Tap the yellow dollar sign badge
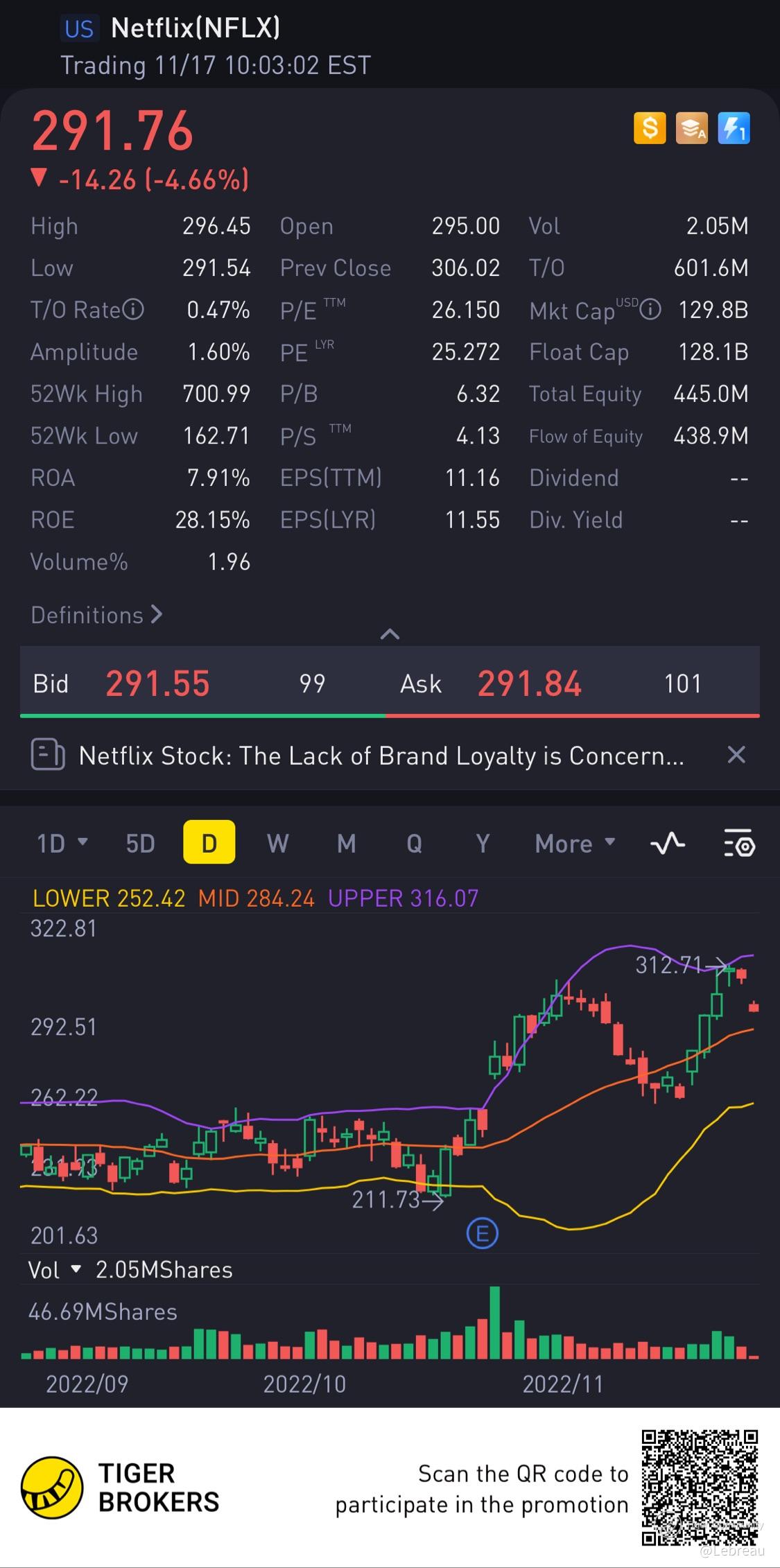The width and height of the screenshot is (780, 1568). pyautogui.click(x=650, y=128)
